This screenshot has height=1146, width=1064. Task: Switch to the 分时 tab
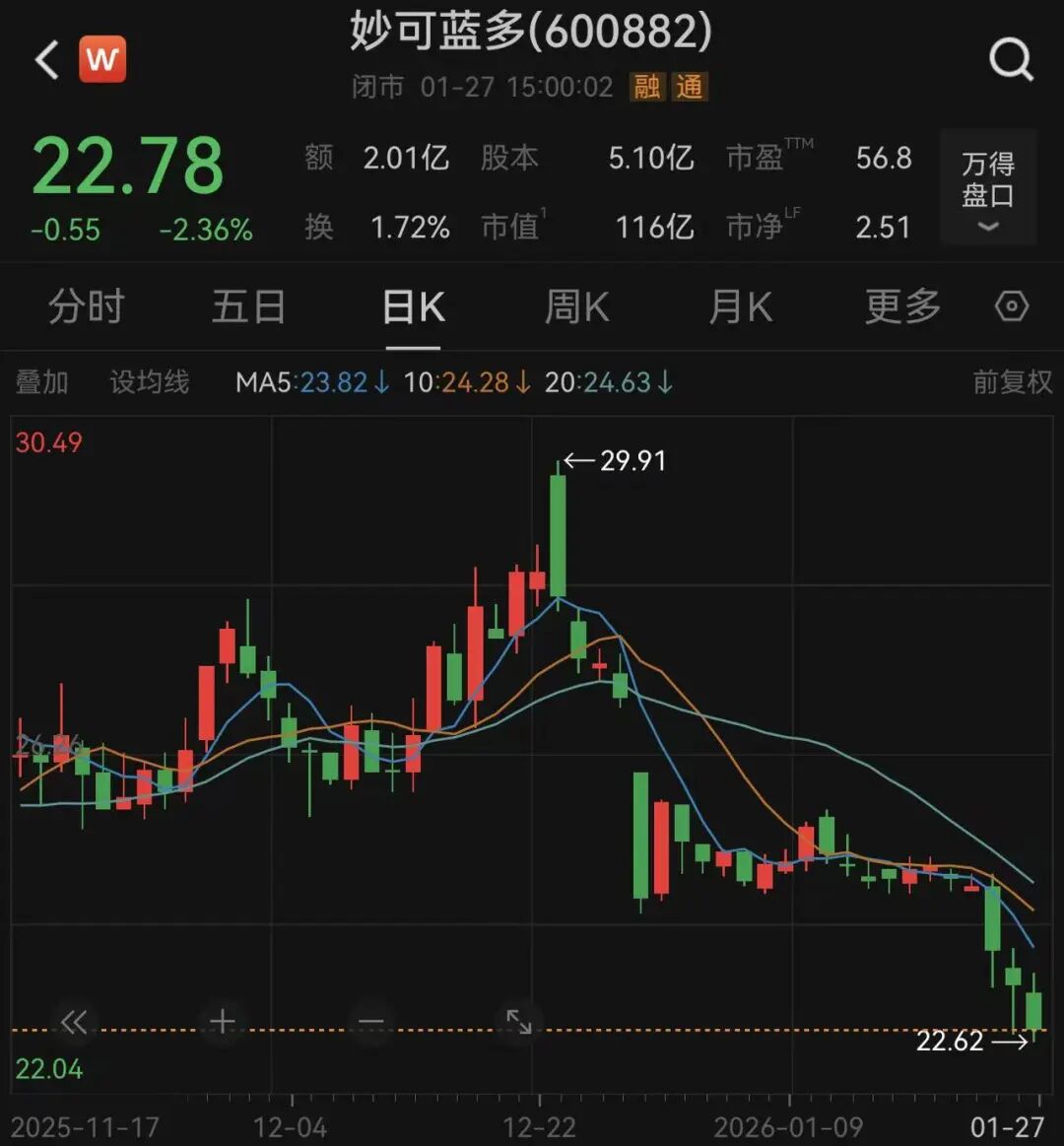[85, 306]
